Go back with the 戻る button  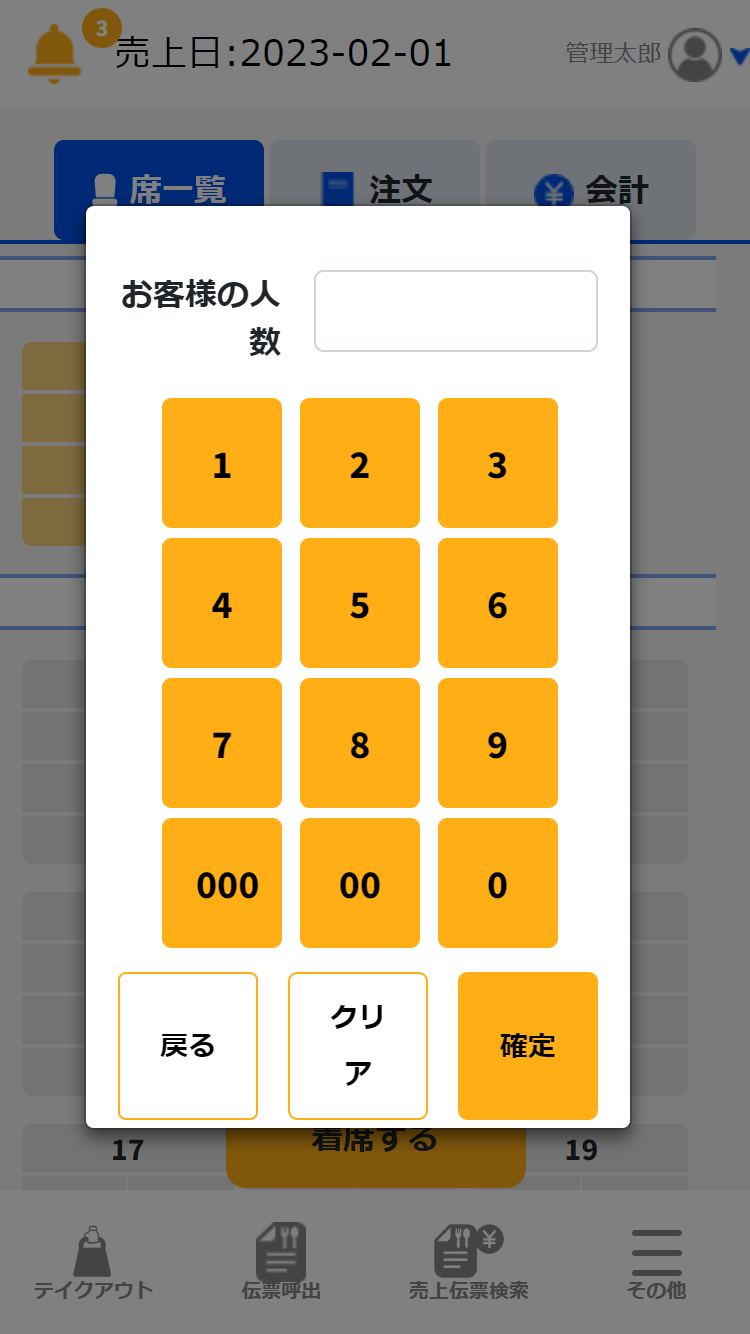pos(188,1046)
